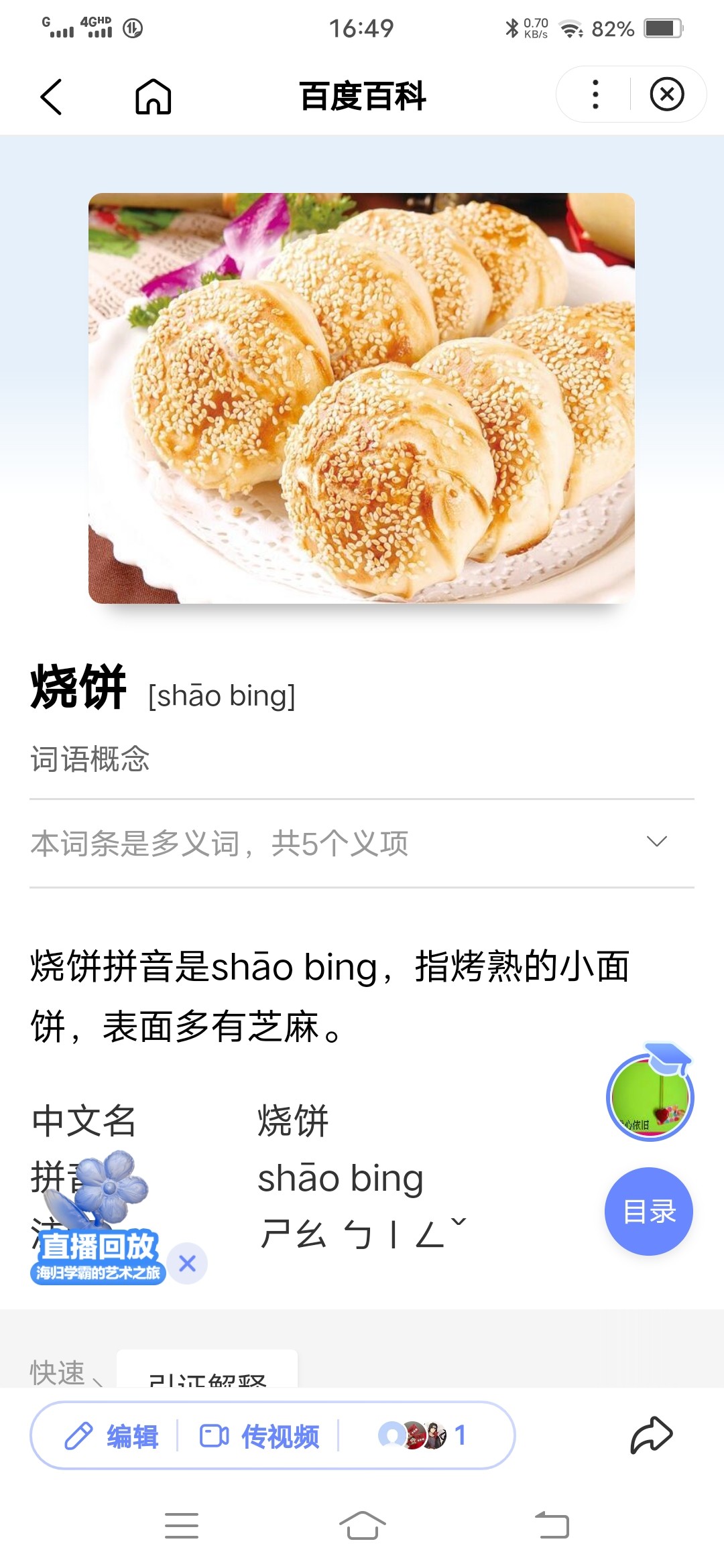Tap 传视频 to upload a video
724x1568 pixels.
tap(259, 1436)
